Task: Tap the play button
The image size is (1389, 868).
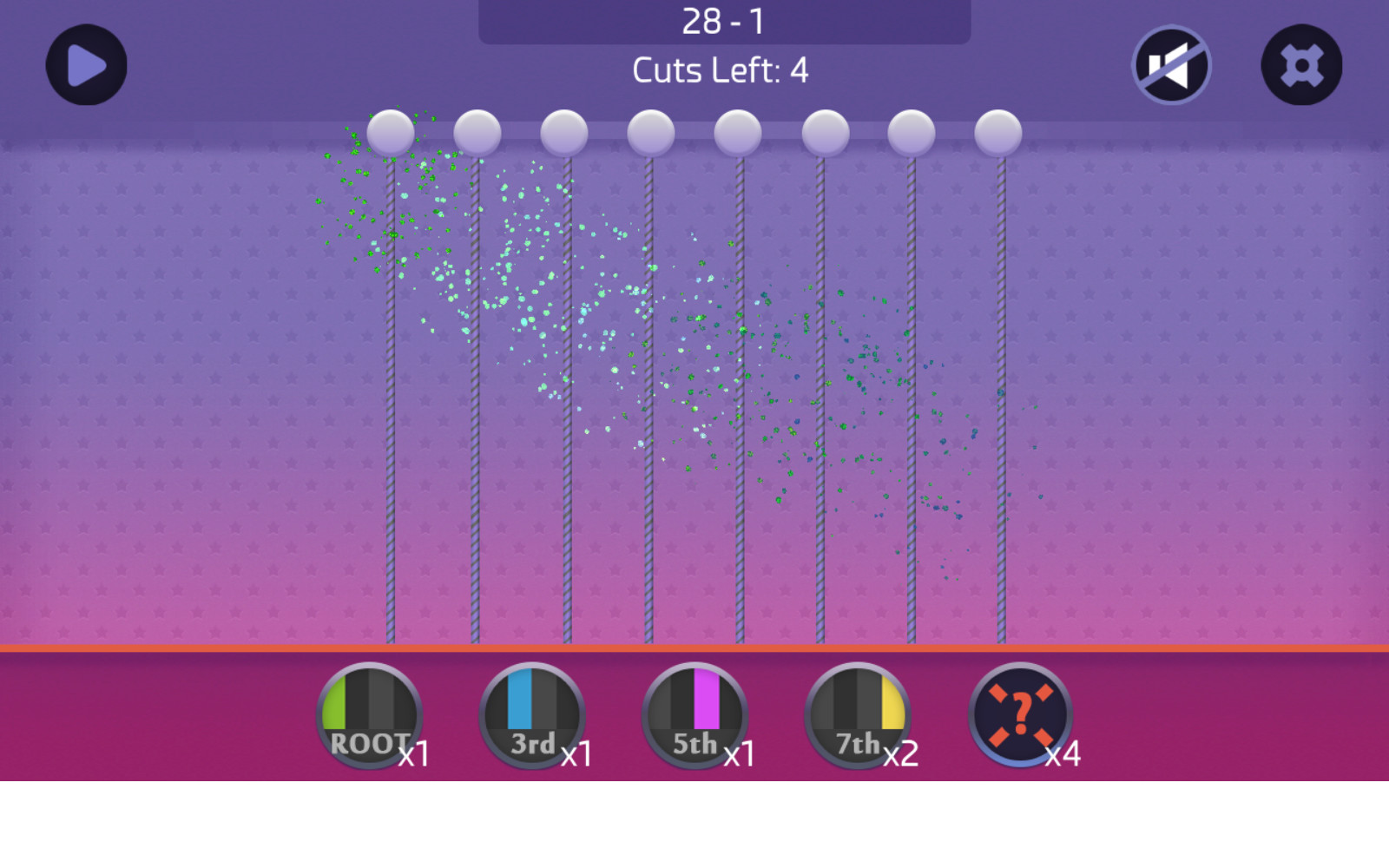Action: tap(86, 65)
